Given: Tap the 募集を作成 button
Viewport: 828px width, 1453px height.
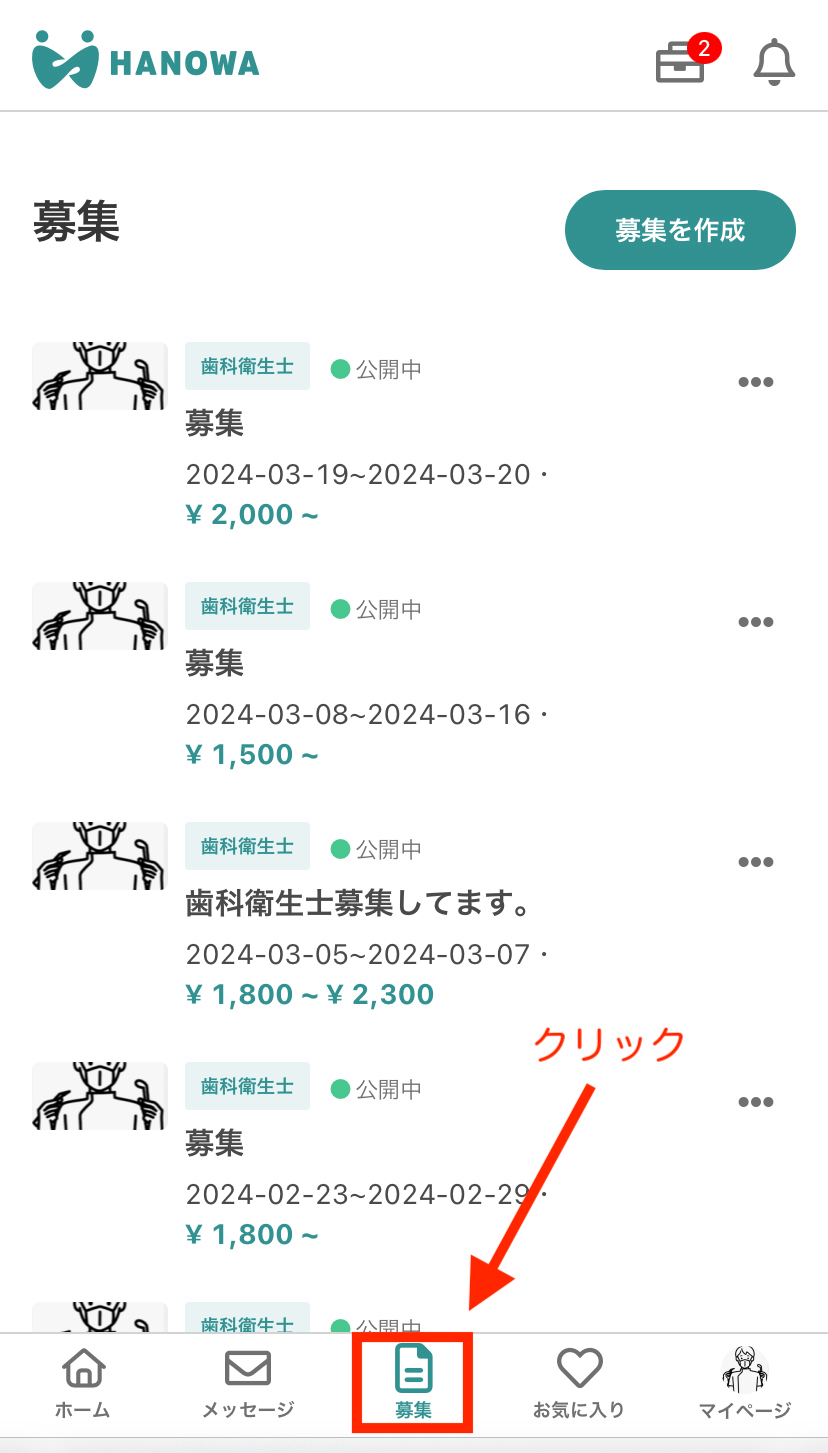Looking at the screenshot, I should 680,230.
